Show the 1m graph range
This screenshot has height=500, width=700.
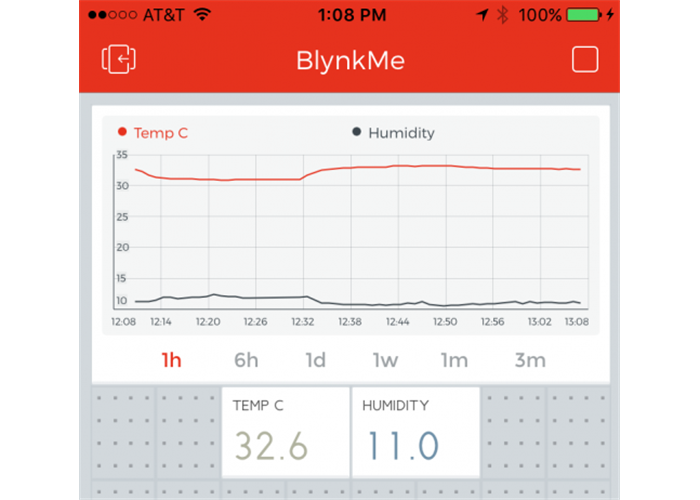(x=455, y=361)
